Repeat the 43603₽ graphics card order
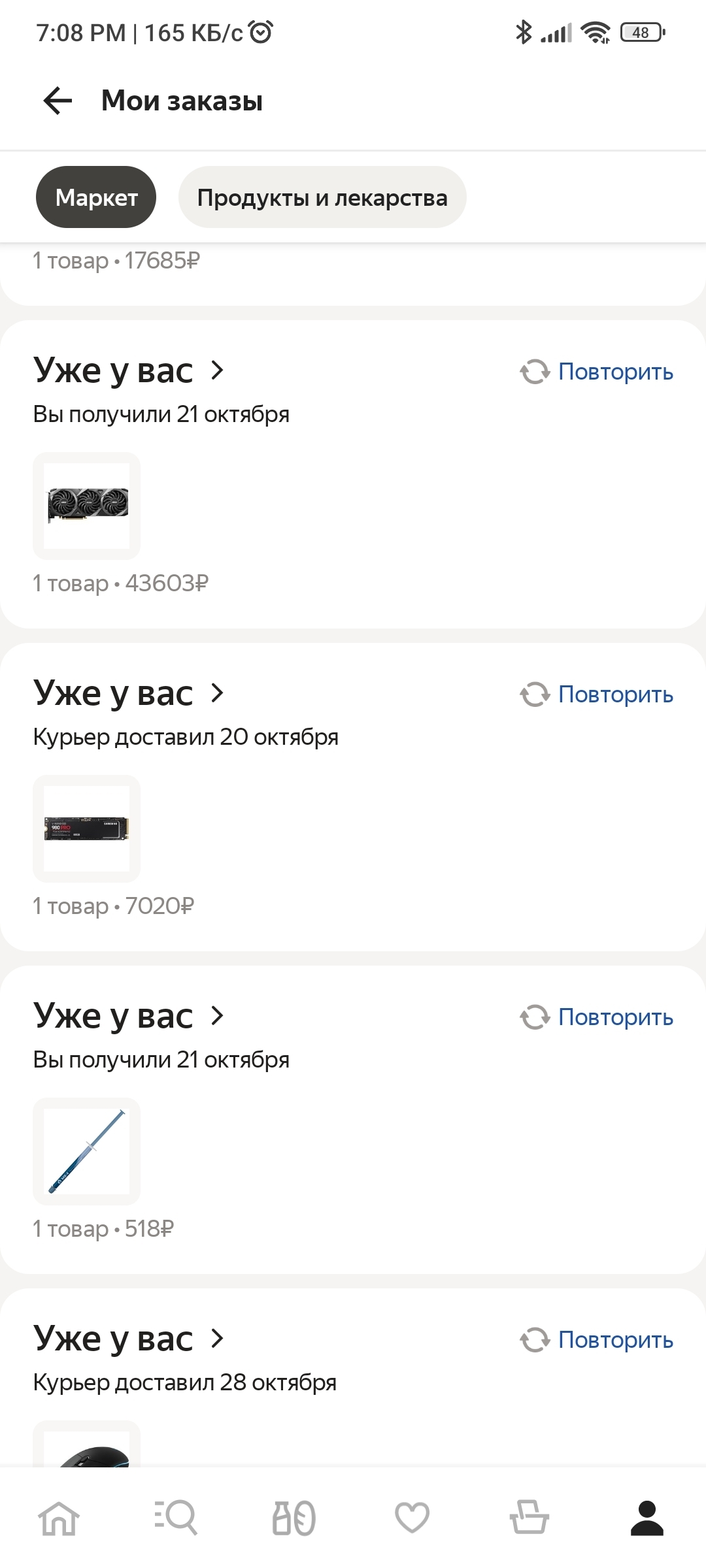 click(x=597, y=372)
